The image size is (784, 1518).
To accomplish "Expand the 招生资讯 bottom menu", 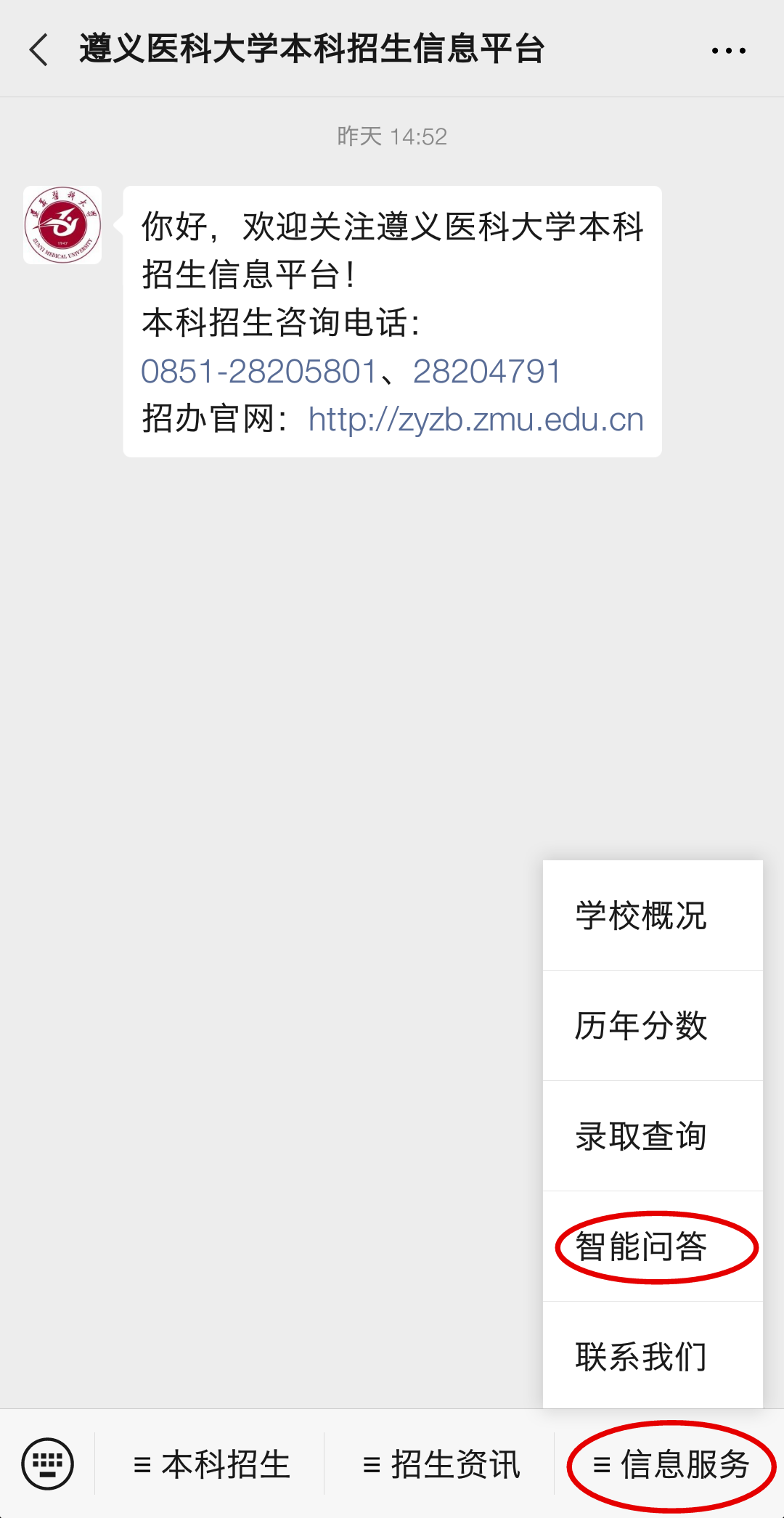I will 440,1464.
